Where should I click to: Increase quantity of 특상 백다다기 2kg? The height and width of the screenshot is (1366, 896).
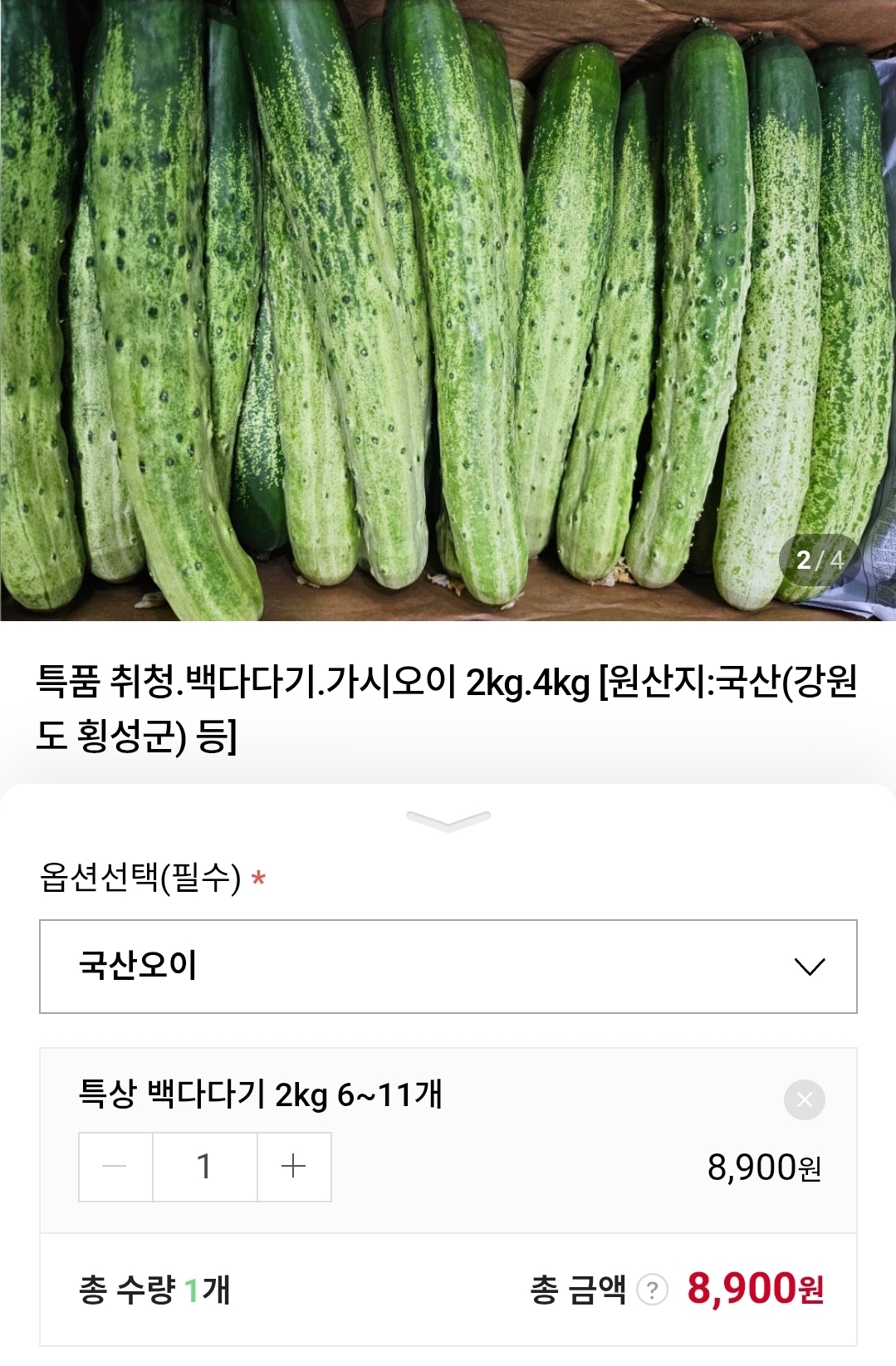point(294,1167)
